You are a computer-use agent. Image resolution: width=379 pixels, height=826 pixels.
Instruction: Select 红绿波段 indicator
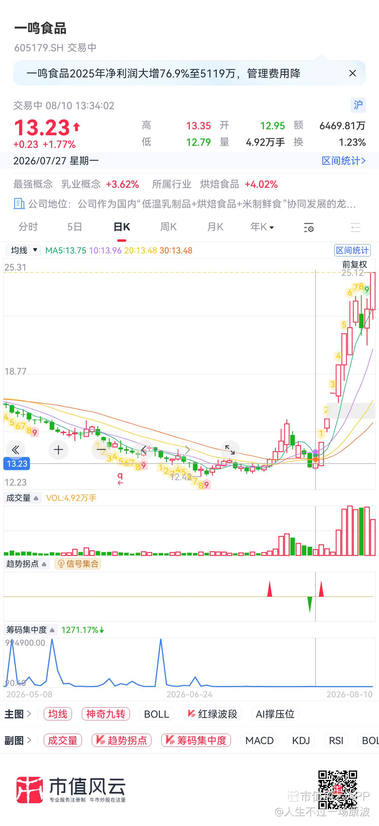click(212, 714)
